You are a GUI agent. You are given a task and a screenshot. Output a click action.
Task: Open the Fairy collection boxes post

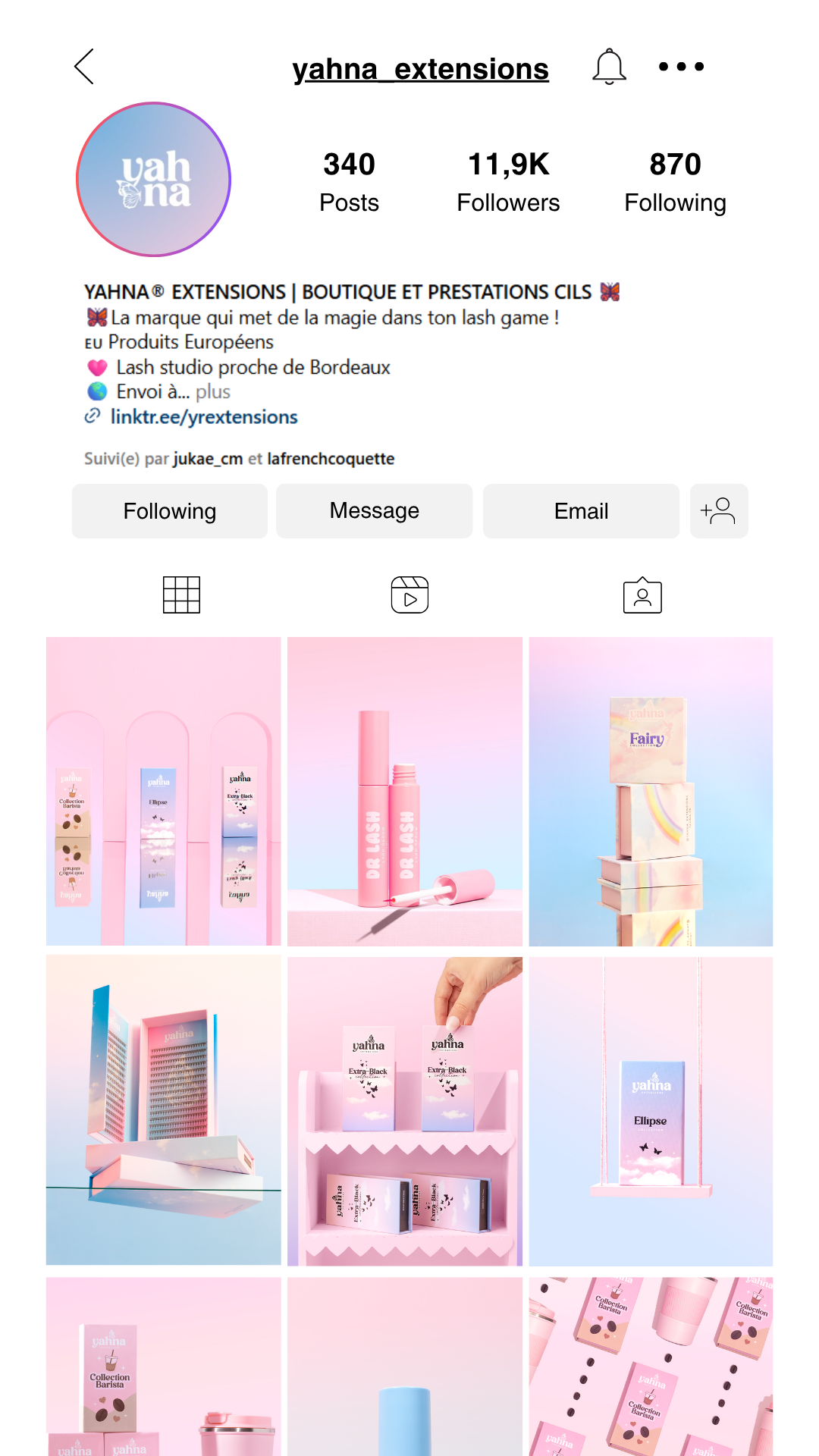click(x=650, y=791)
